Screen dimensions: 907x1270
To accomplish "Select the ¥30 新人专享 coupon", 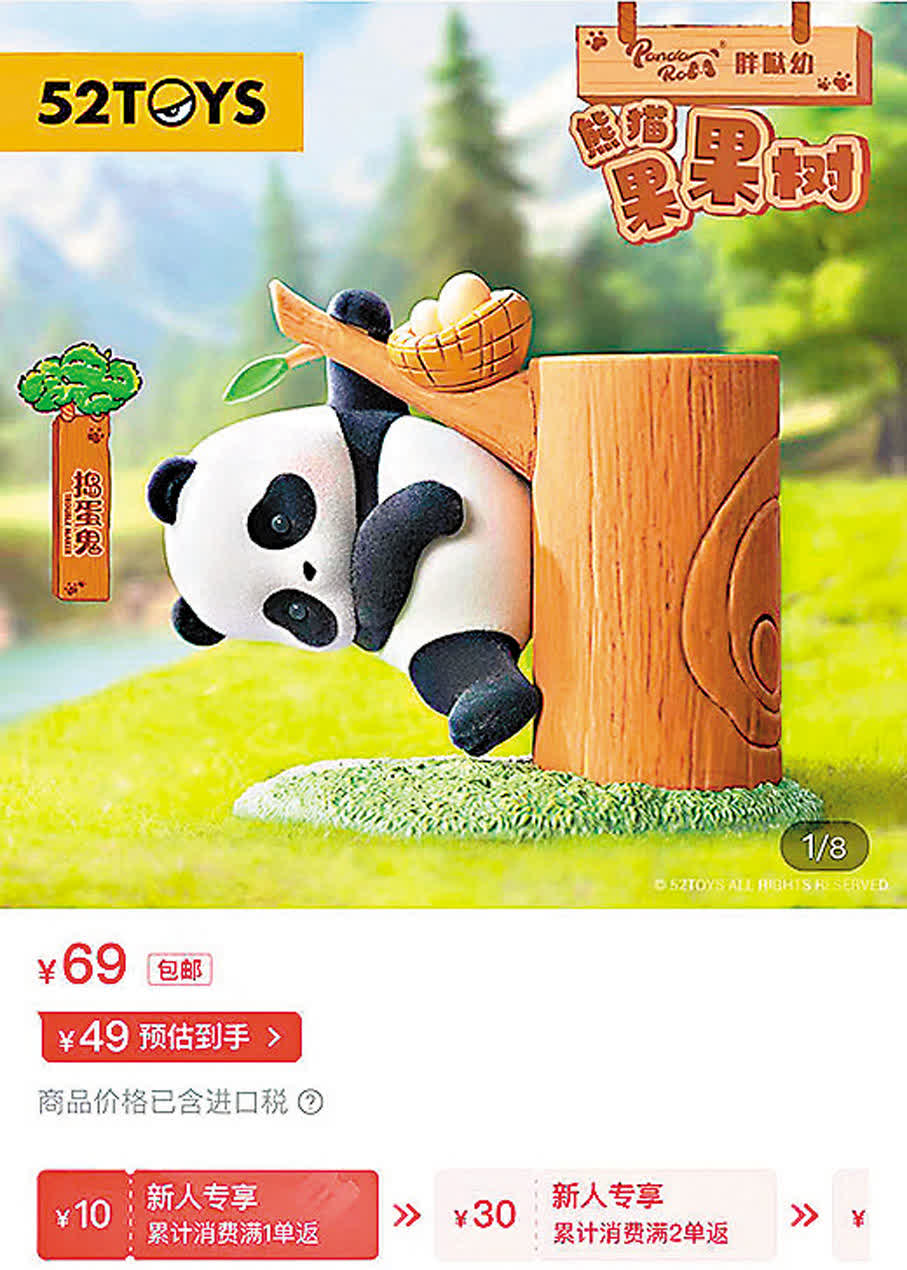I will pyautogui.click(x=605, y=1214).
